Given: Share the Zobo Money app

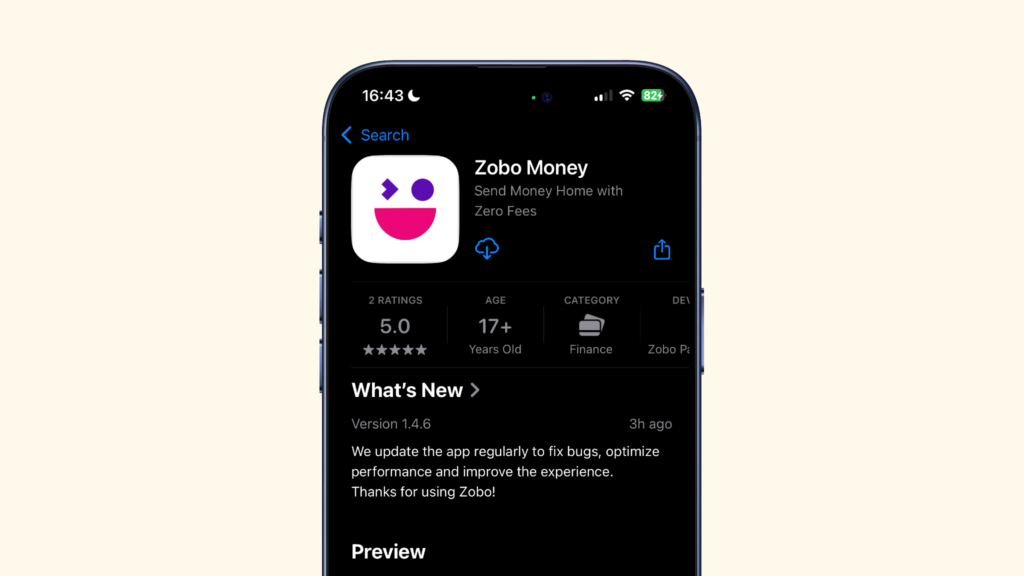Looking at the screenshot, I should coord(662,249).
